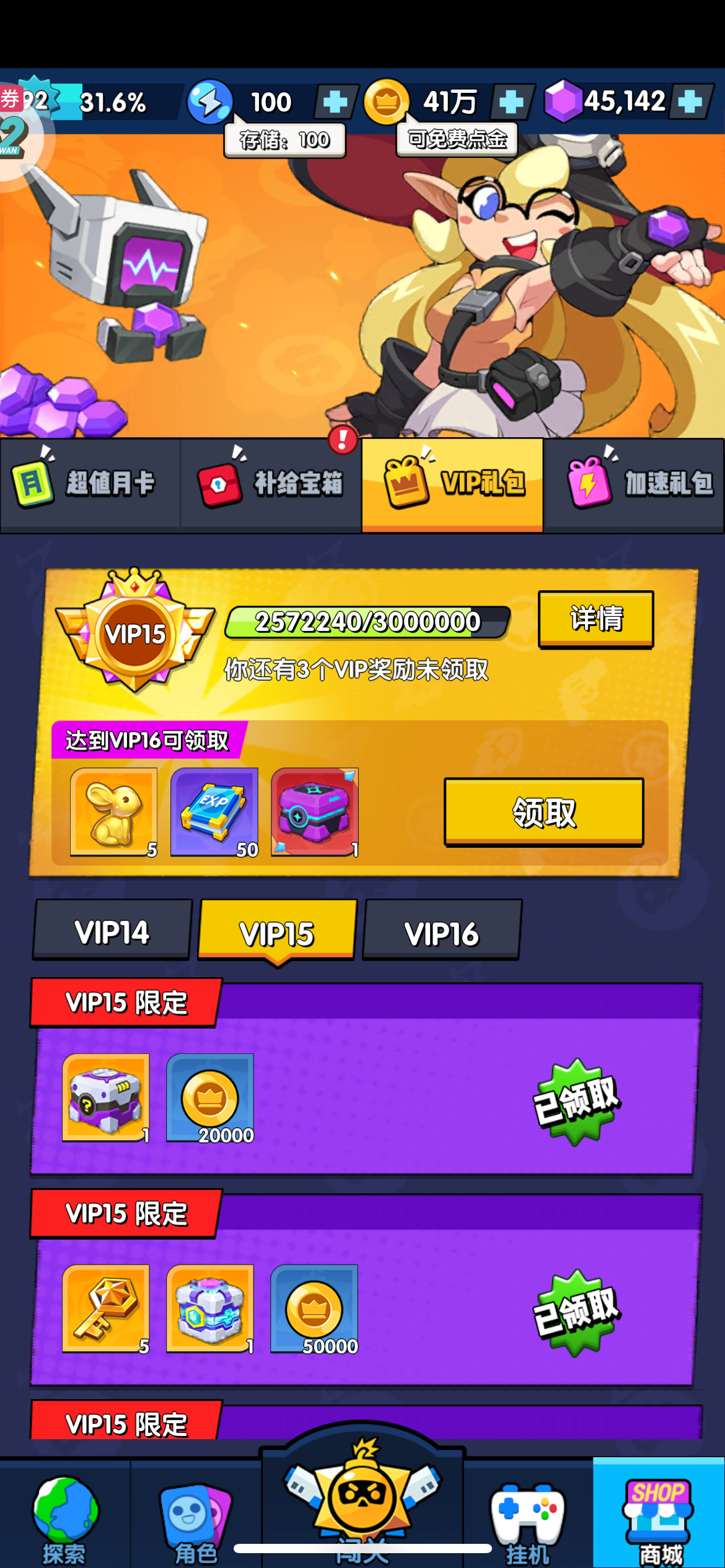Open the 闯关 center button
This screenshot has width=725, height=1568.
point(362,1499)
